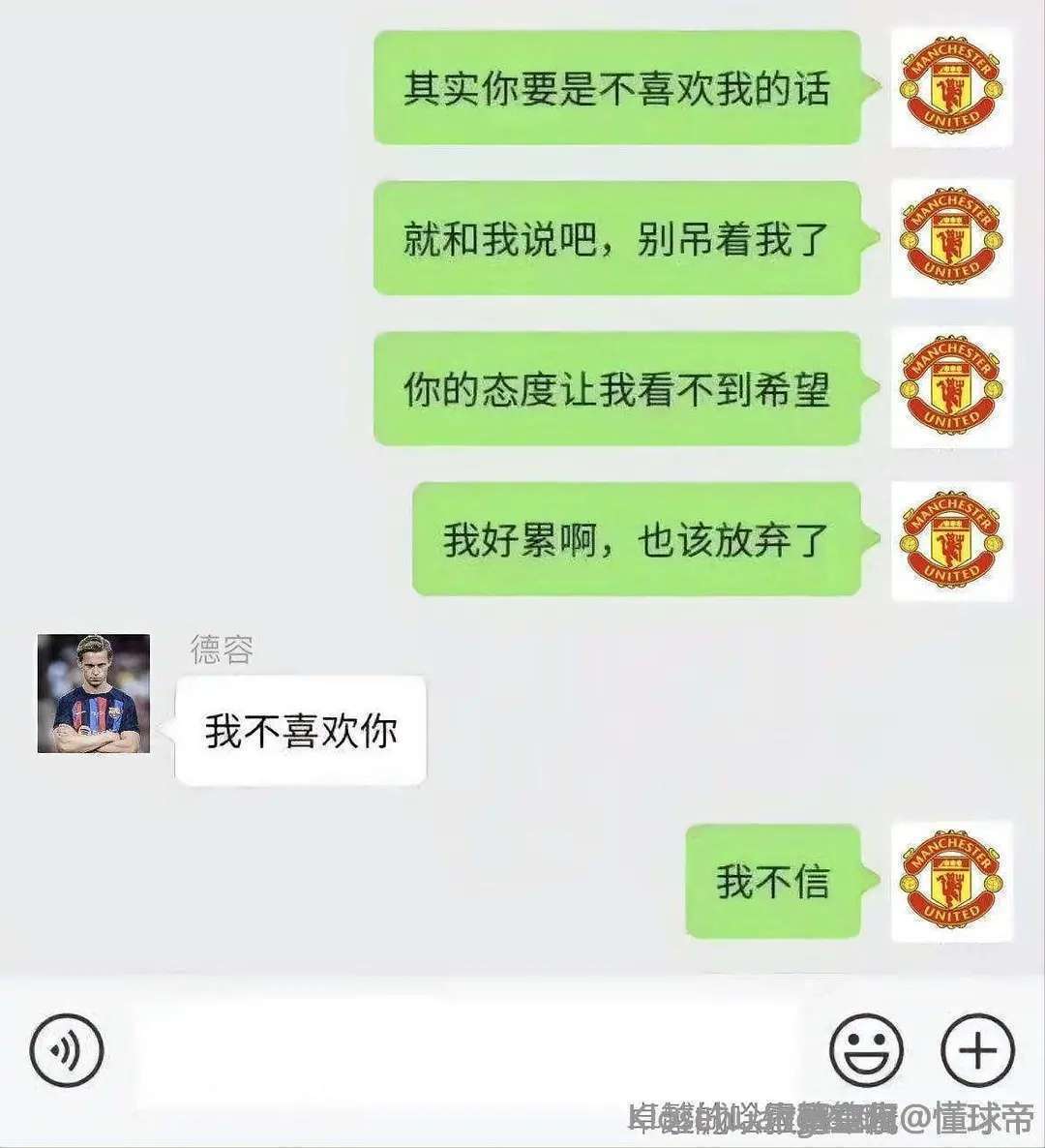Open 德容's profile avatar
Image resolution: width=1045 pixels, height=1148 pixels.
[94, 693]
